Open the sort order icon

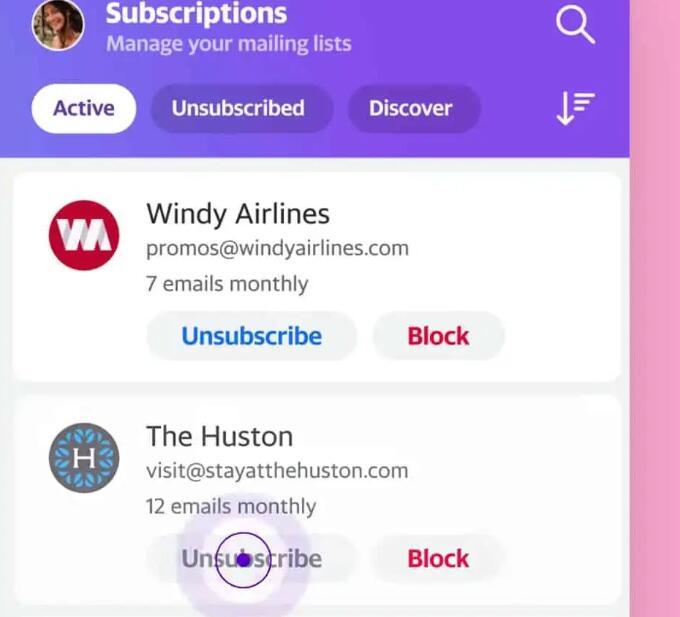click(575, 108)
